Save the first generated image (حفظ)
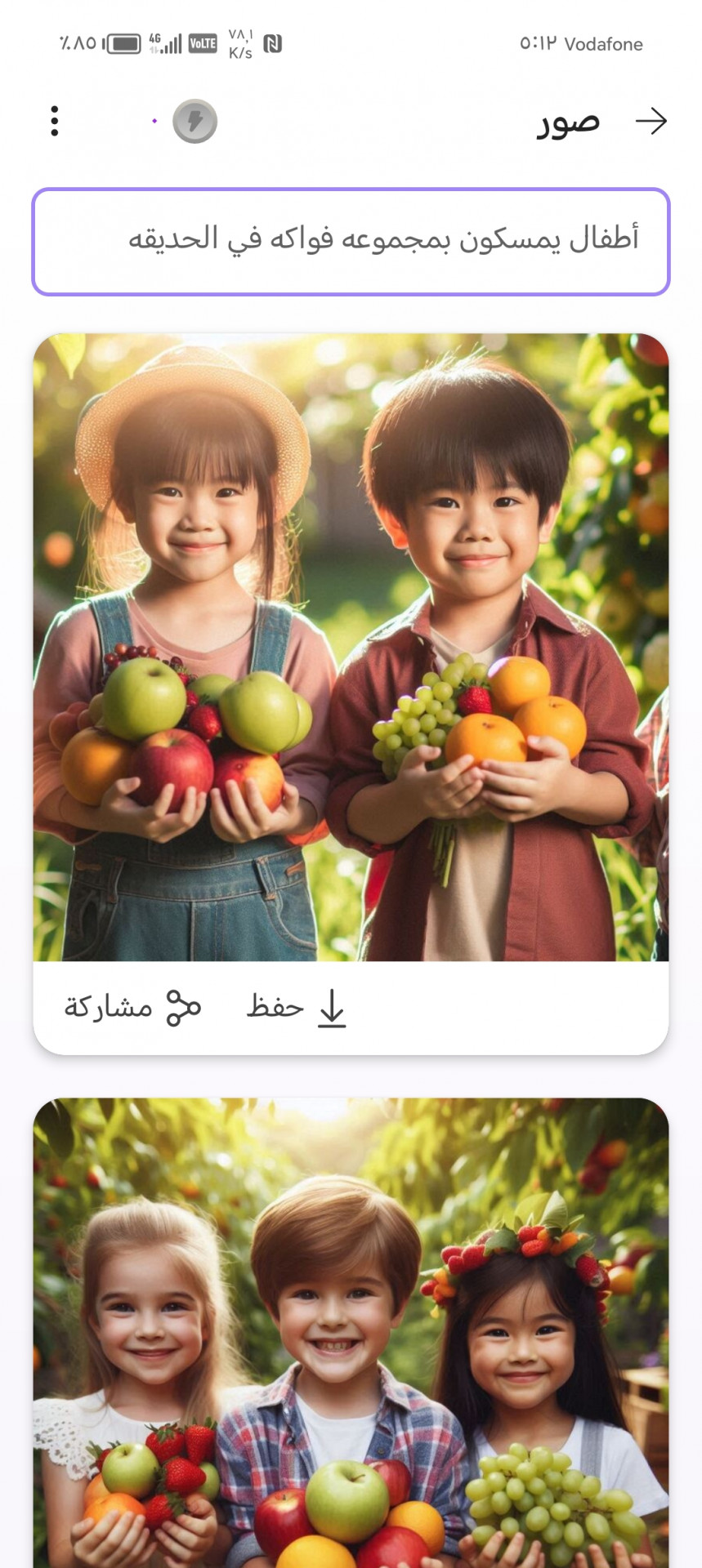 pos(297,1008)
